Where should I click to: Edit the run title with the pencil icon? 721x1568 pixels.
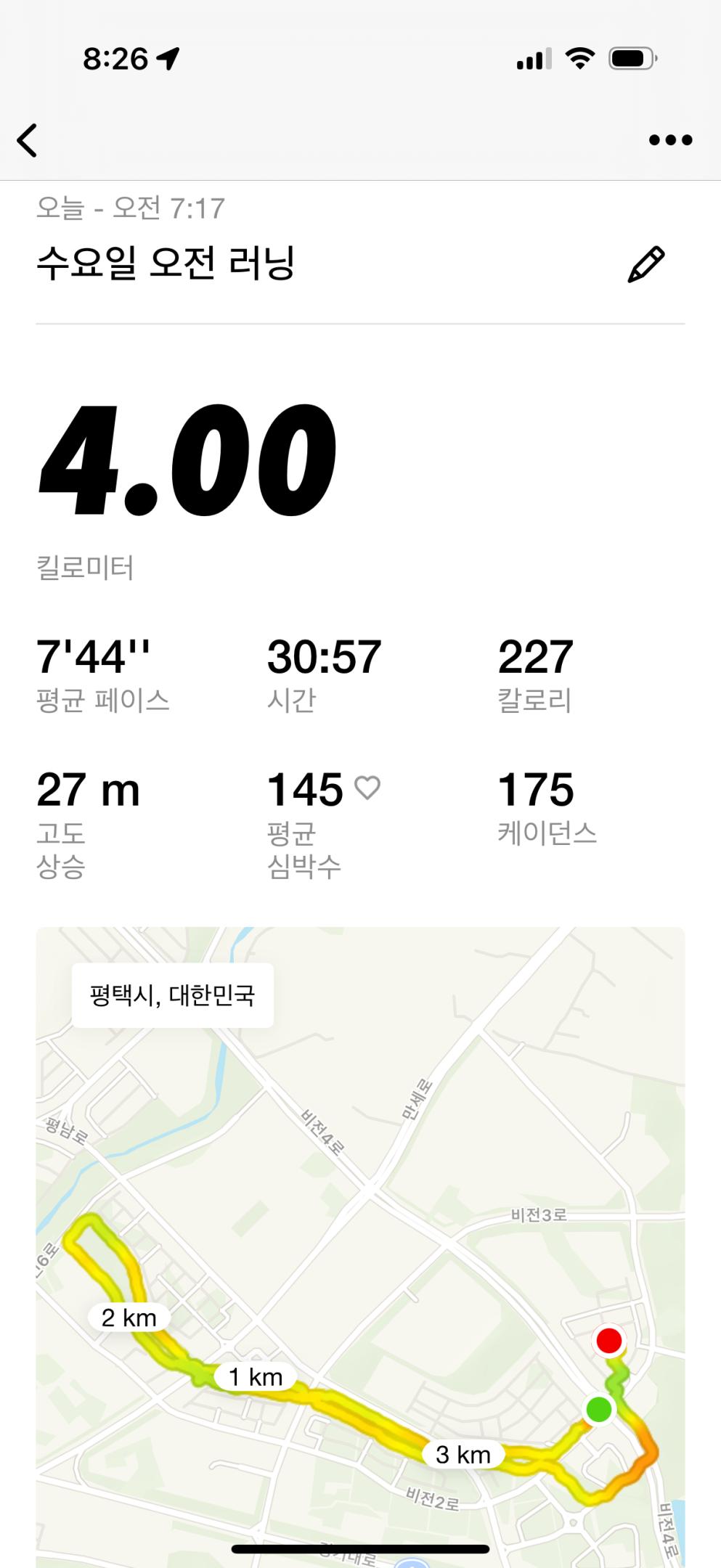point(645,264)
